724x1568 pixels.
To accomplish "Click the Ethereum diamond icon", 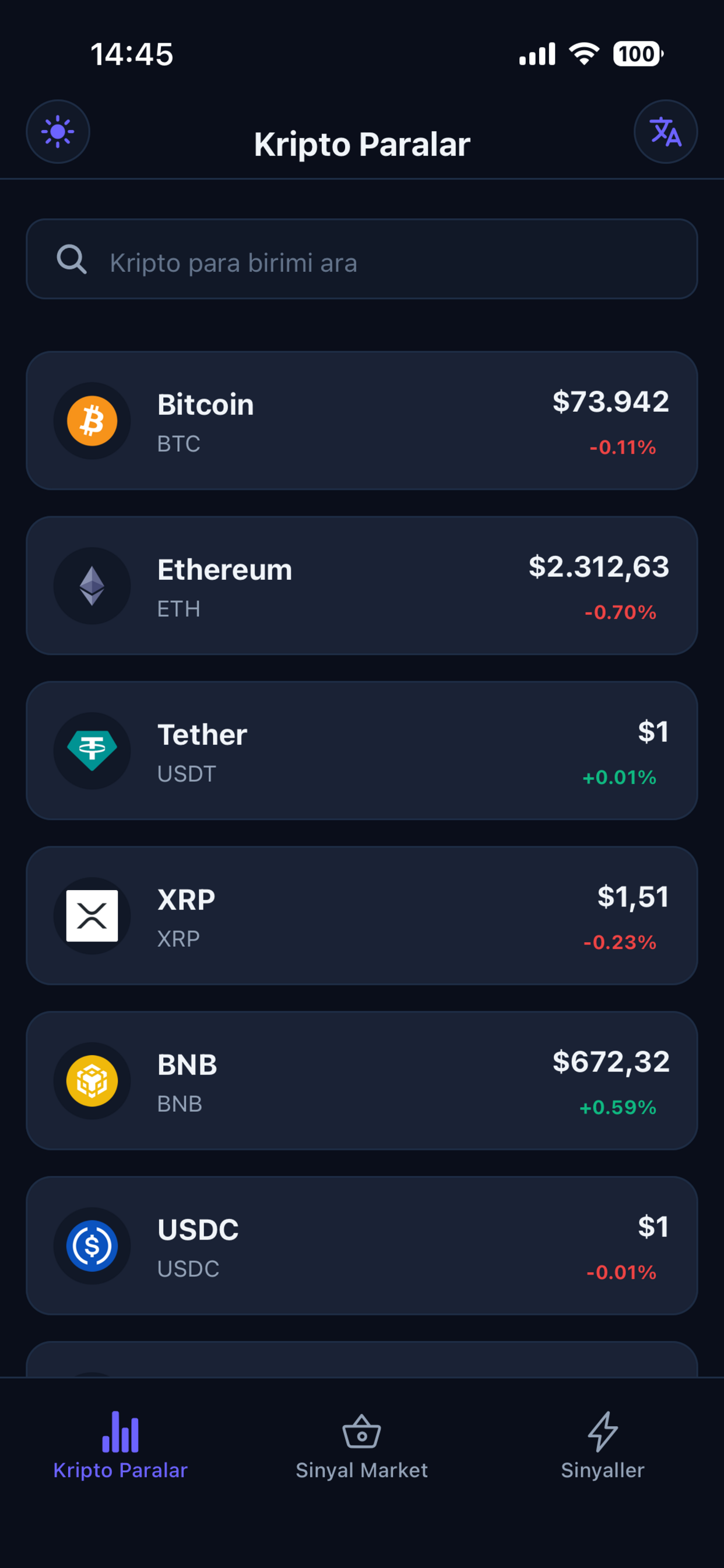I will pyautogui.click(x=92, y=586).
